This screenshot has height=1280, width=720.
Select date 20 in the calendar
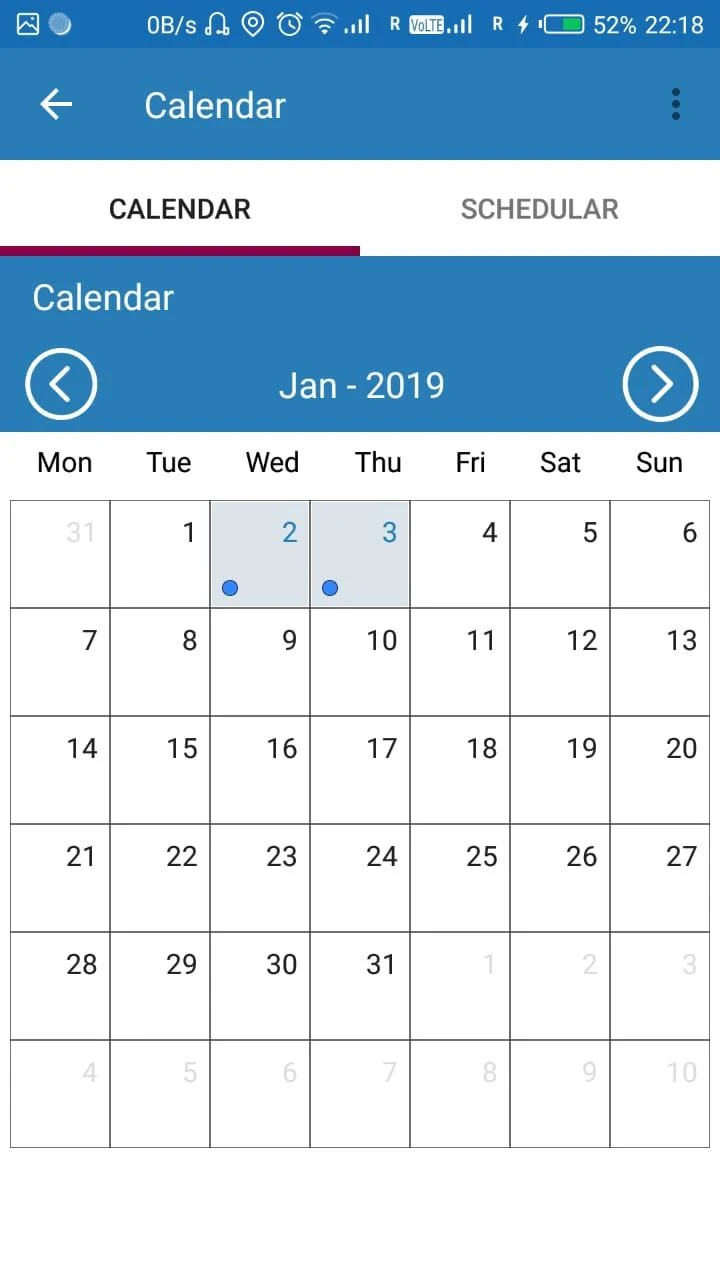coord(660,770)
